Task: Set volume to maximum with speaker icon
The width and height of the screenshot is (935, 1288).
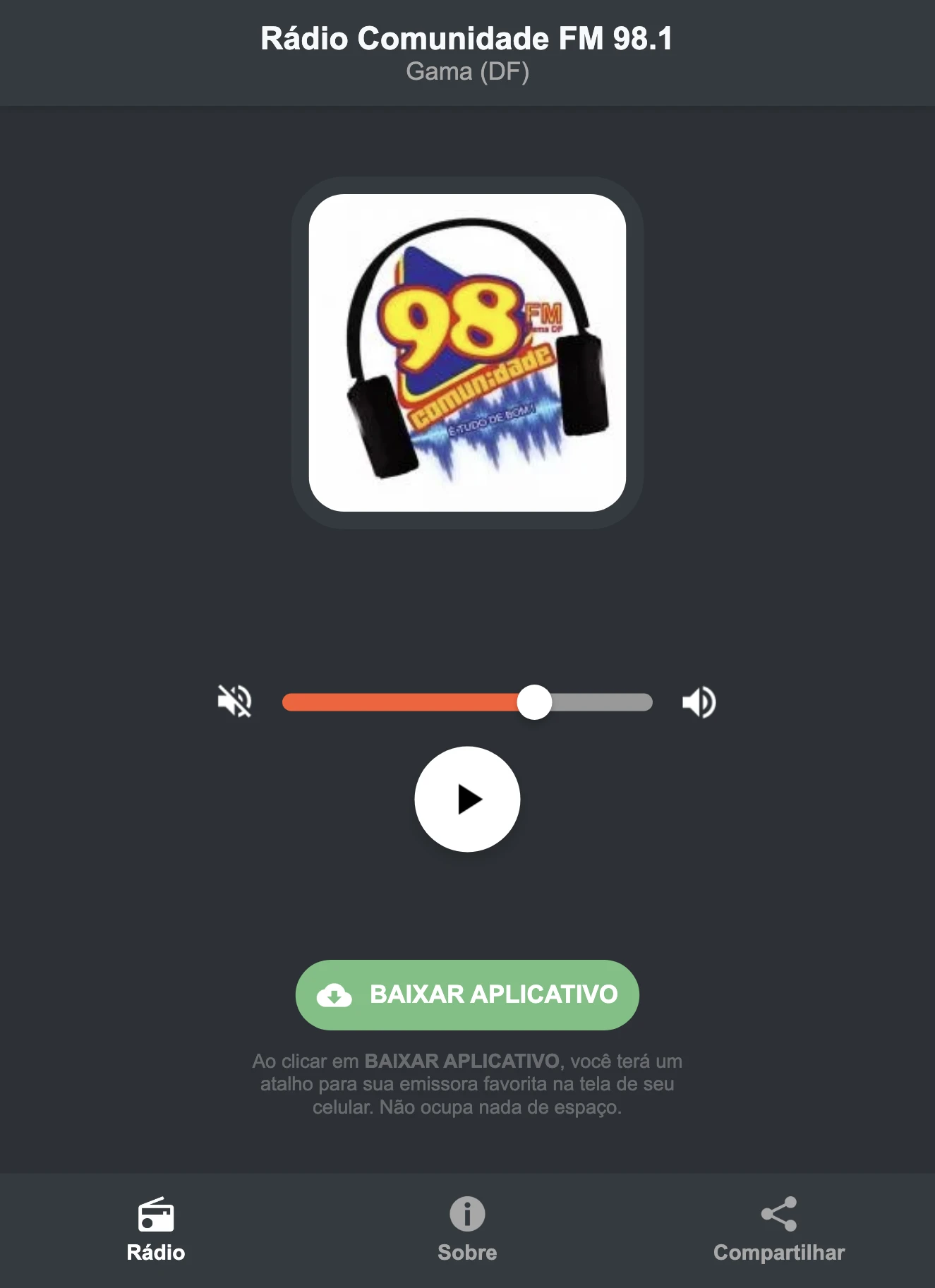Action: tap(699, 701)
